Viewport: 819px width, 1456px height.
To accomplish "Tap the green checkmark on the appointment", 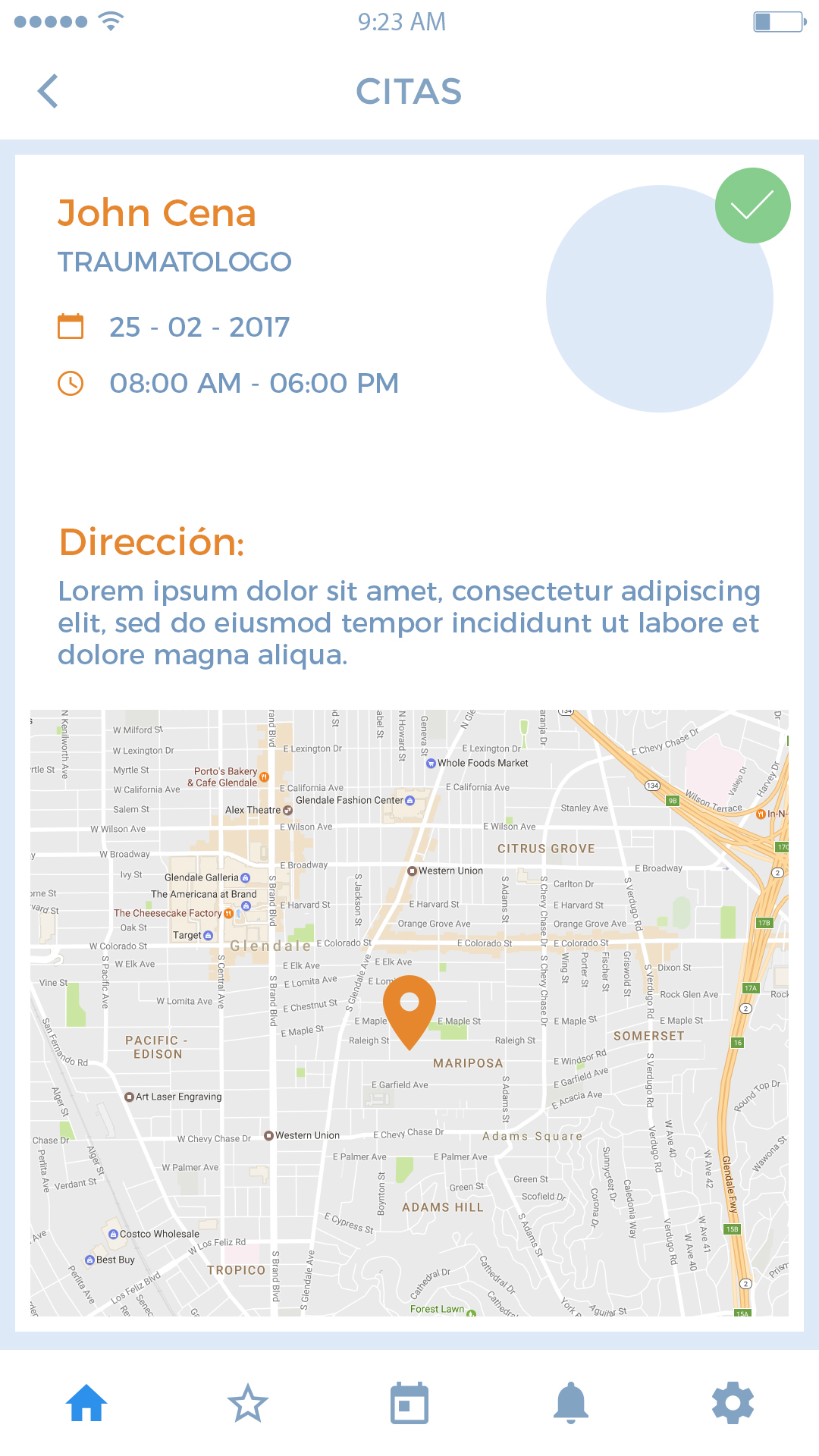I will [x=753, y=206].
